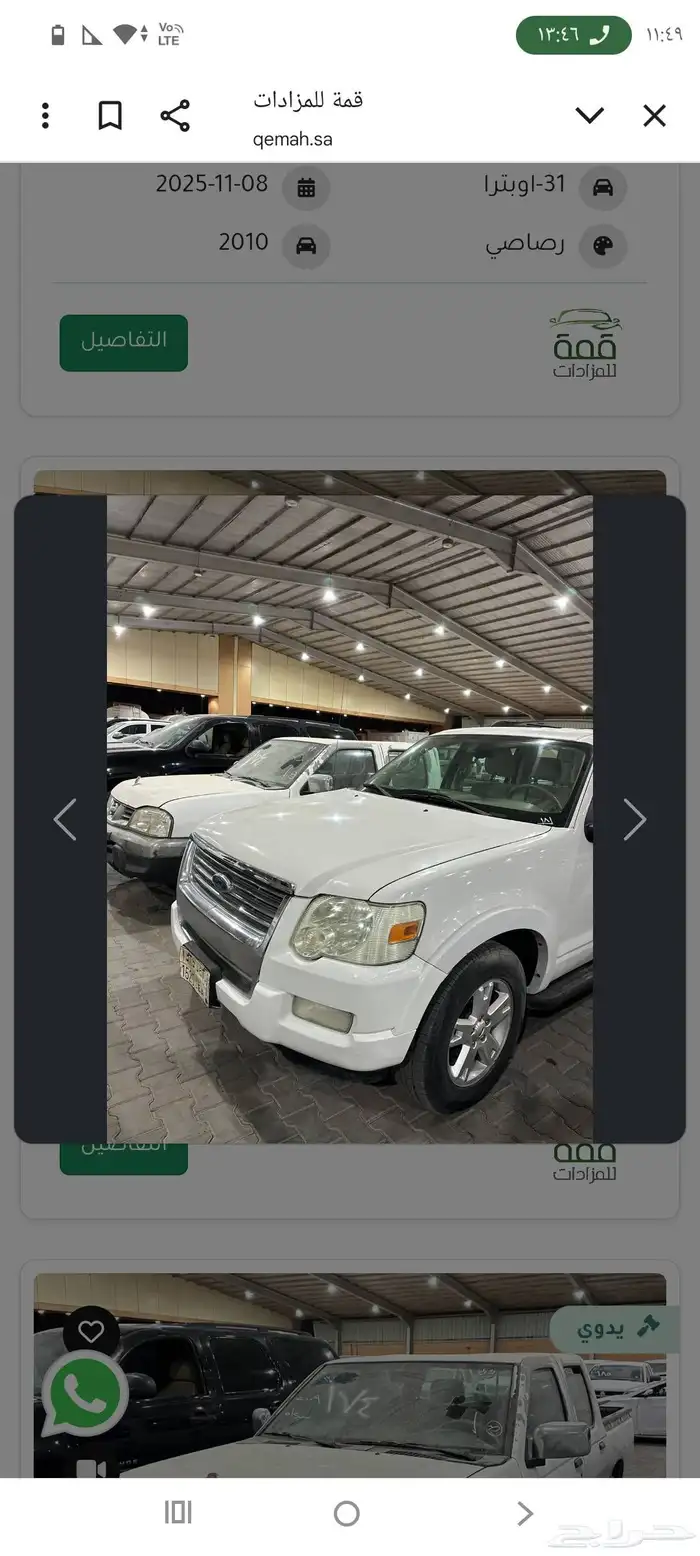The width and height of the screenshot is (700, 1556).
Task: Favorite the listing with the heart icon
Action: point(91,1332)
